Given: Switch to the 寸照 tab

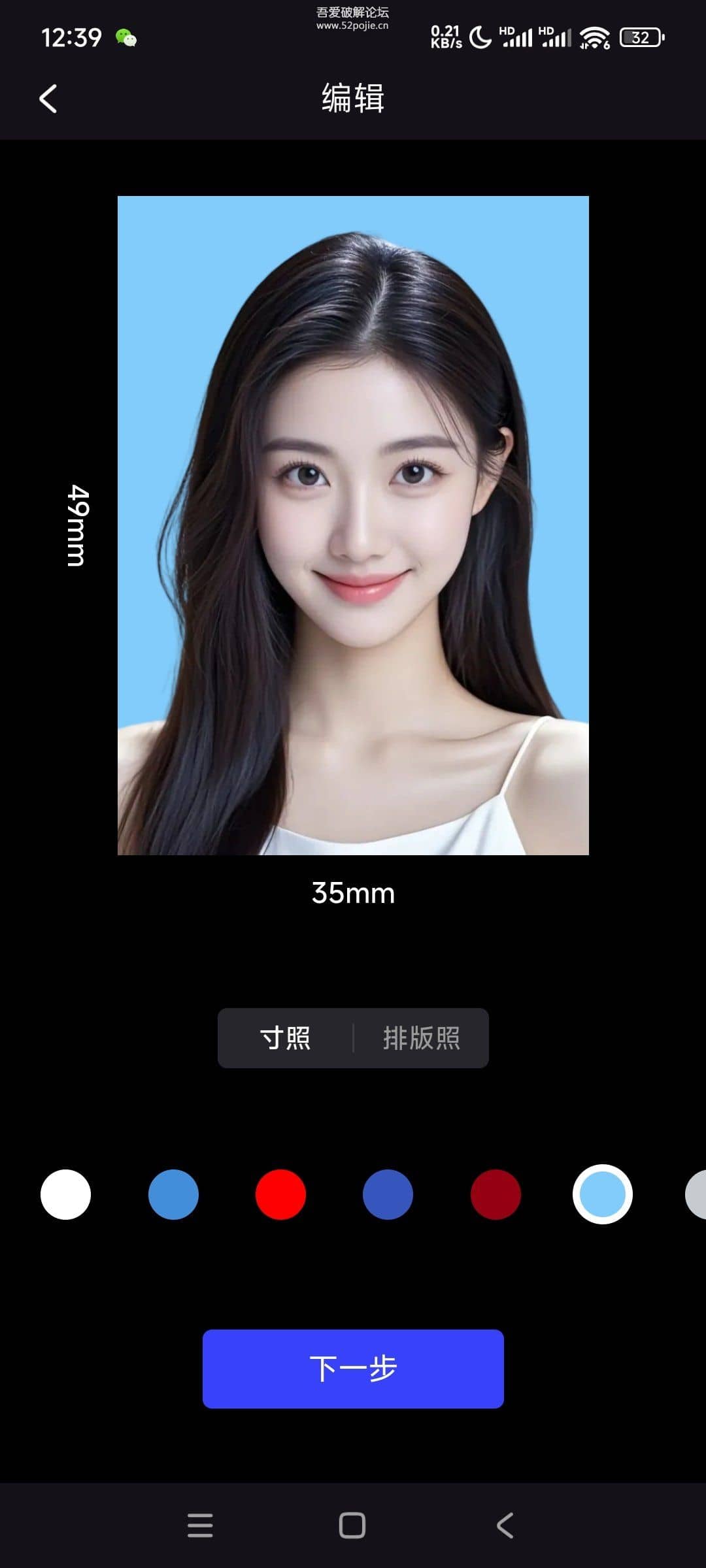Looking at the screenshot, I should click(x=286, y=1037).
